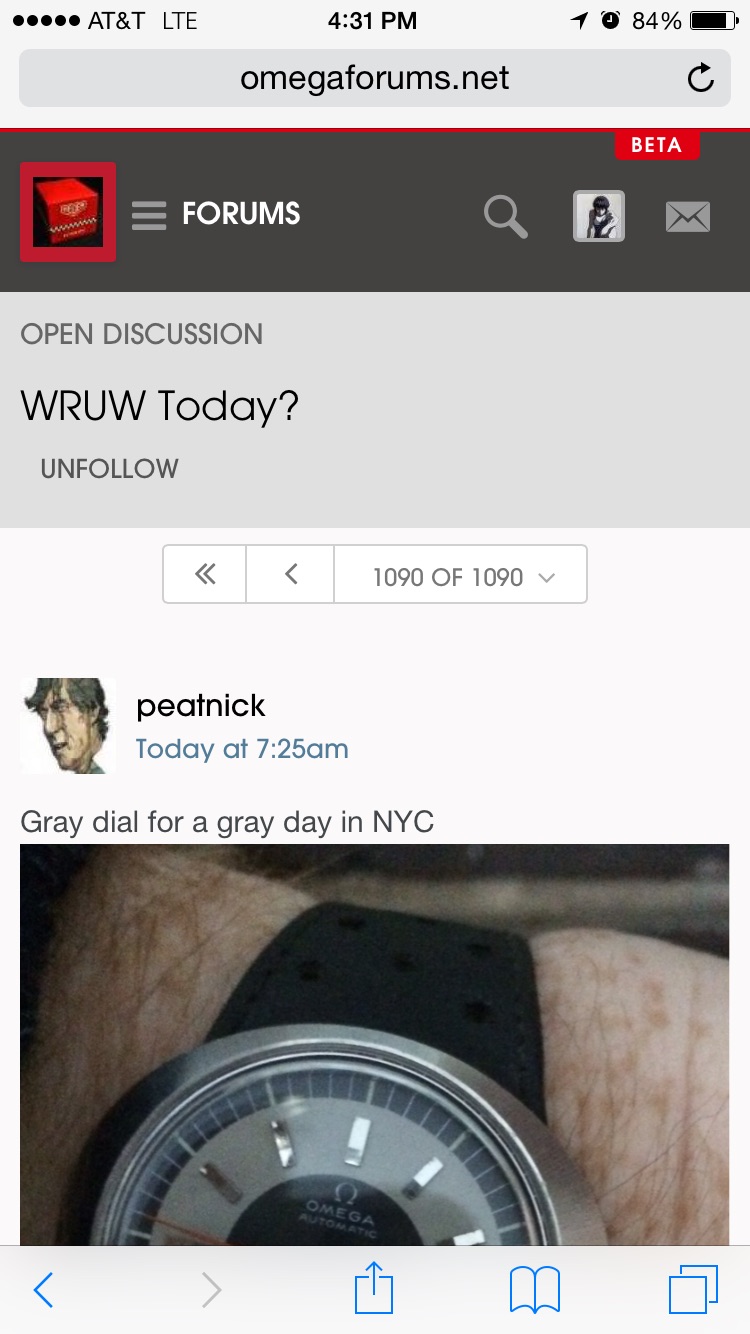The width and height of the screenshot is (750, 1334).
Task: Open Safari bookmarks
Action: pyautogui.click(x=535, y=1289)
